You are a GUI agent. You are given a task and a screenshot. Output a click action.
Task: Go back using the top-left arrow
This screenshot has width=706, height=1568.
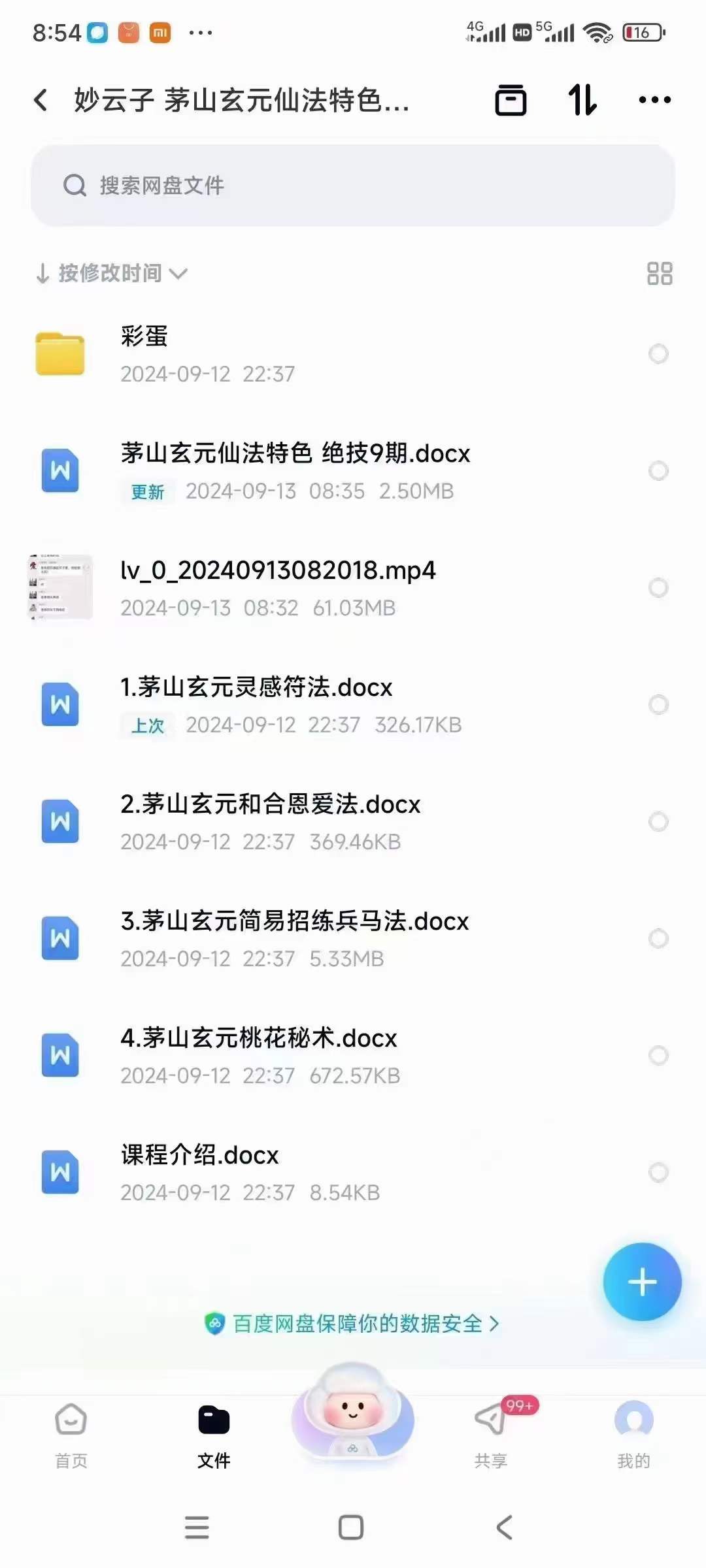[x=41, y=100]
